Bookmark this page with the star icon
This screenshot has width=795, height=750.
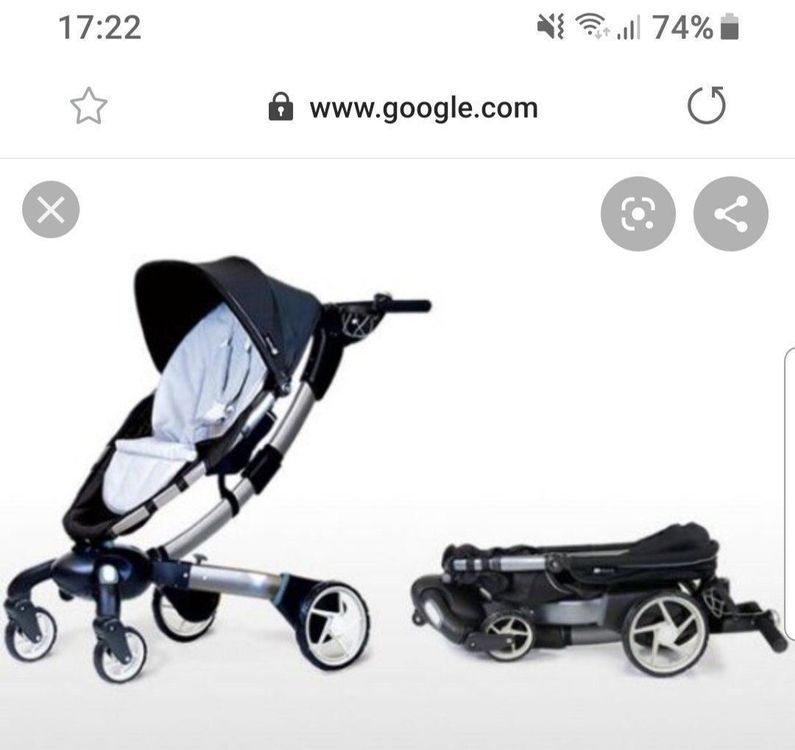89,107
